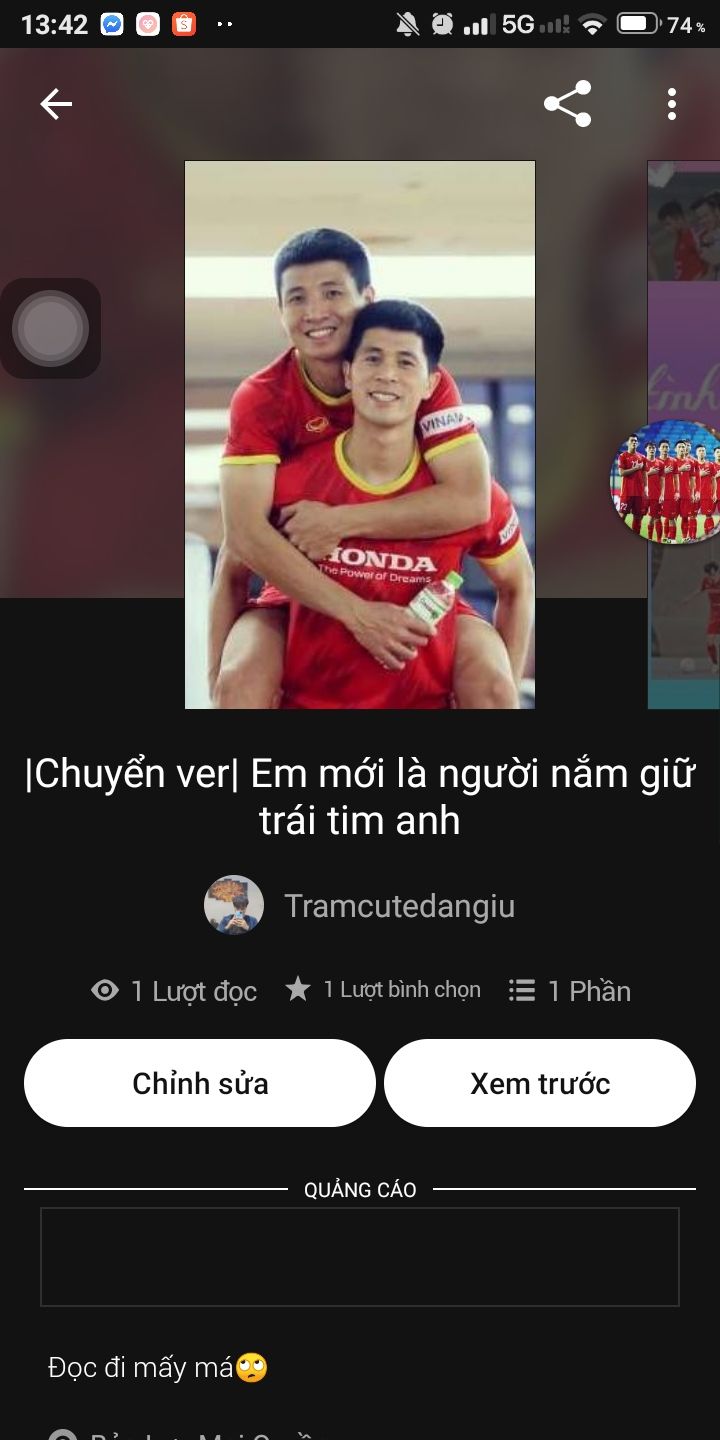Tap the Chỉnh sửa button
Viewport: 720px width, 1440px height.
pyautogui.click(x=200, y=1083)
